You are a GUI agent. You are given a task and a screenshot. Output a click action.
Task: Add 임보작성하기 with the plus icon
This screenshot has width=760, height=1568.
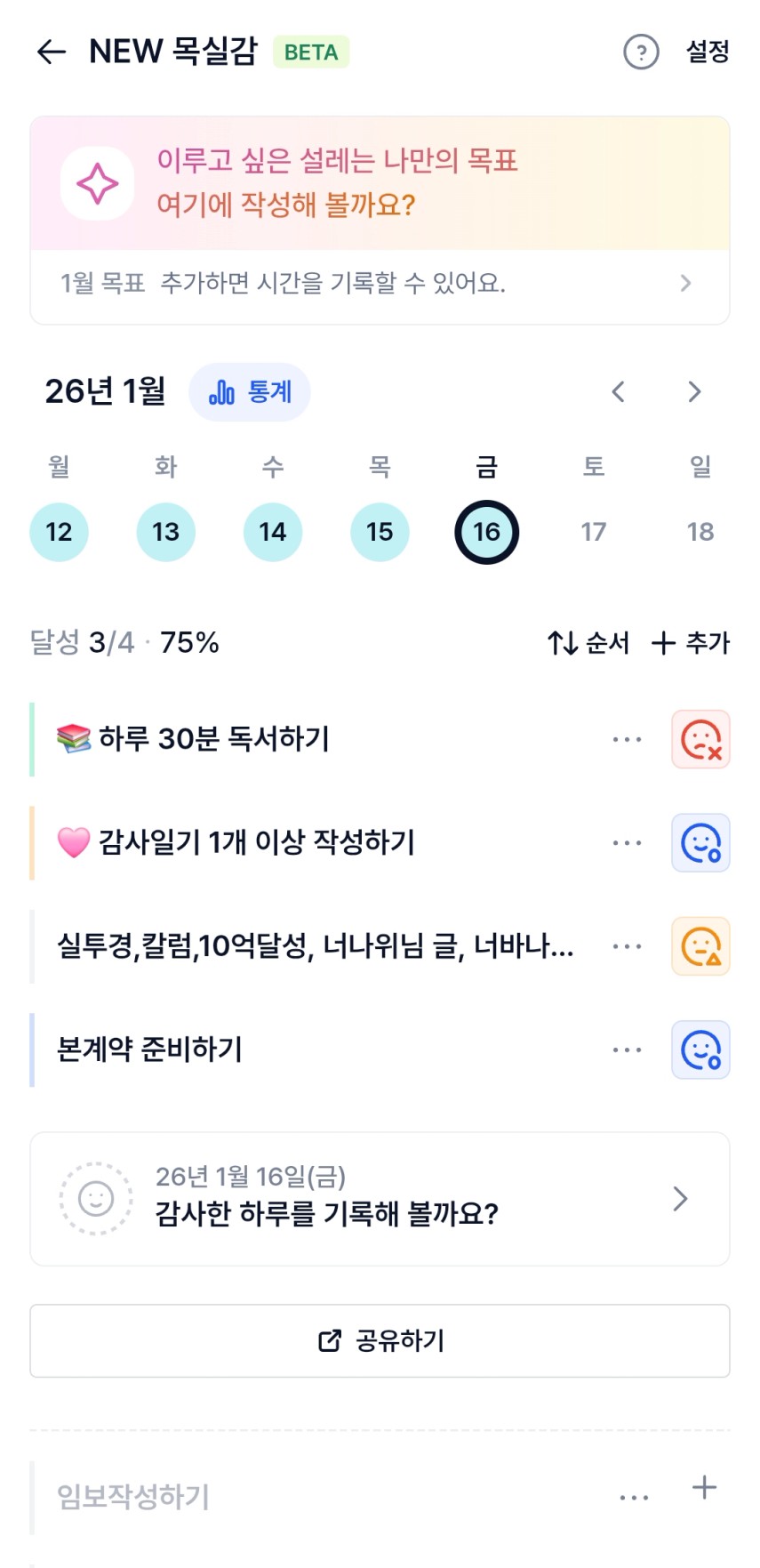(x=704, y=1487)
